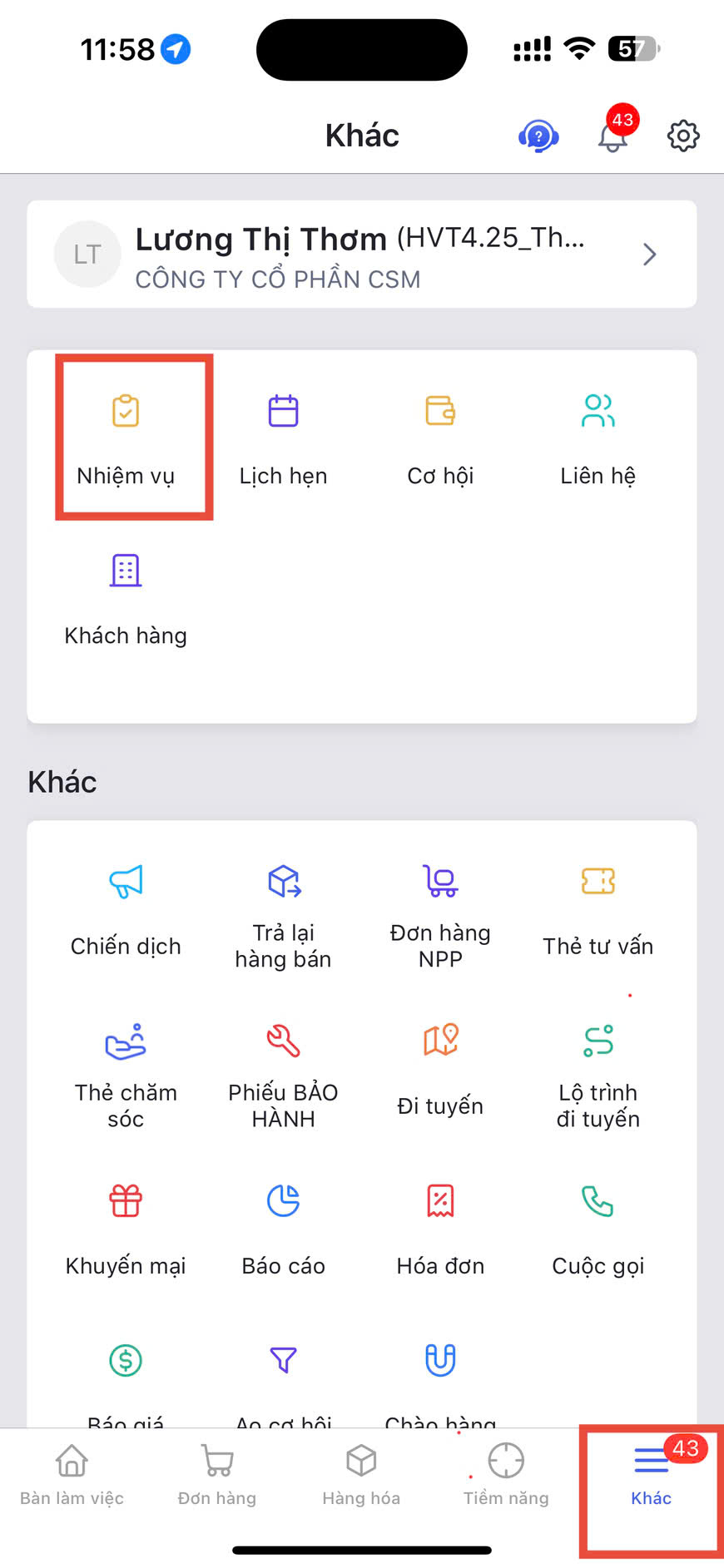This screenshot has width=724, height=1568.
Task: Open Liên hệ
Action: [598, 438]
